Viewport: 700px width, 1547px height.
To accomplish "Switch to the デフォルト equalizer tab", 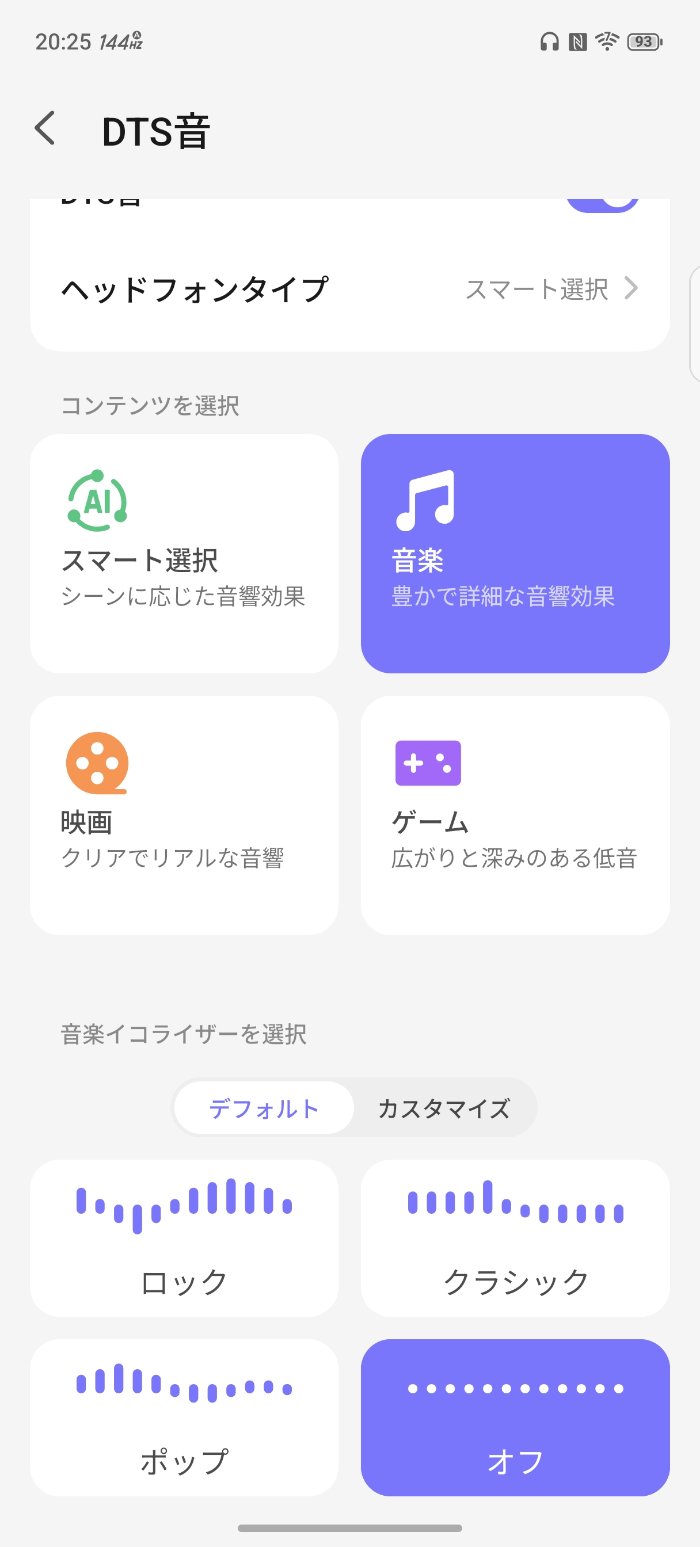I will point(264,1108).
